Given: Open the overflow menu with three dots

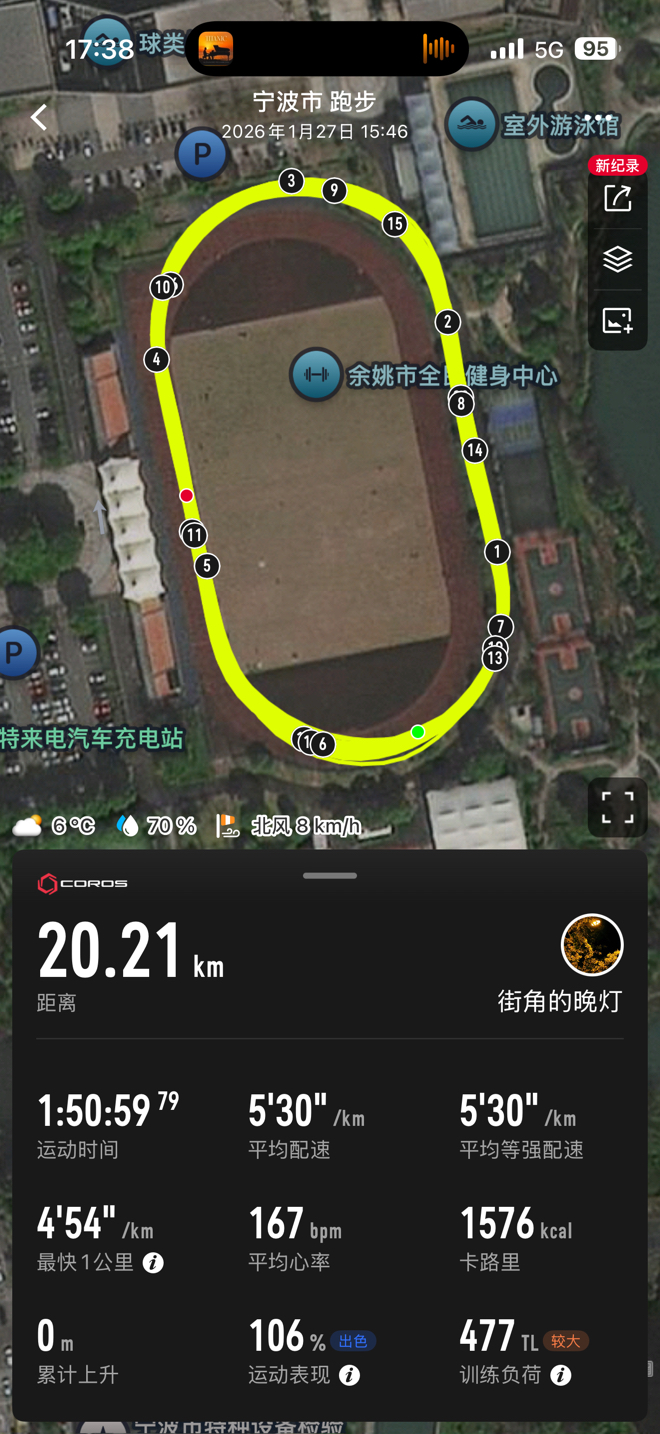Looking at the screenshot, I should point(598,118).
